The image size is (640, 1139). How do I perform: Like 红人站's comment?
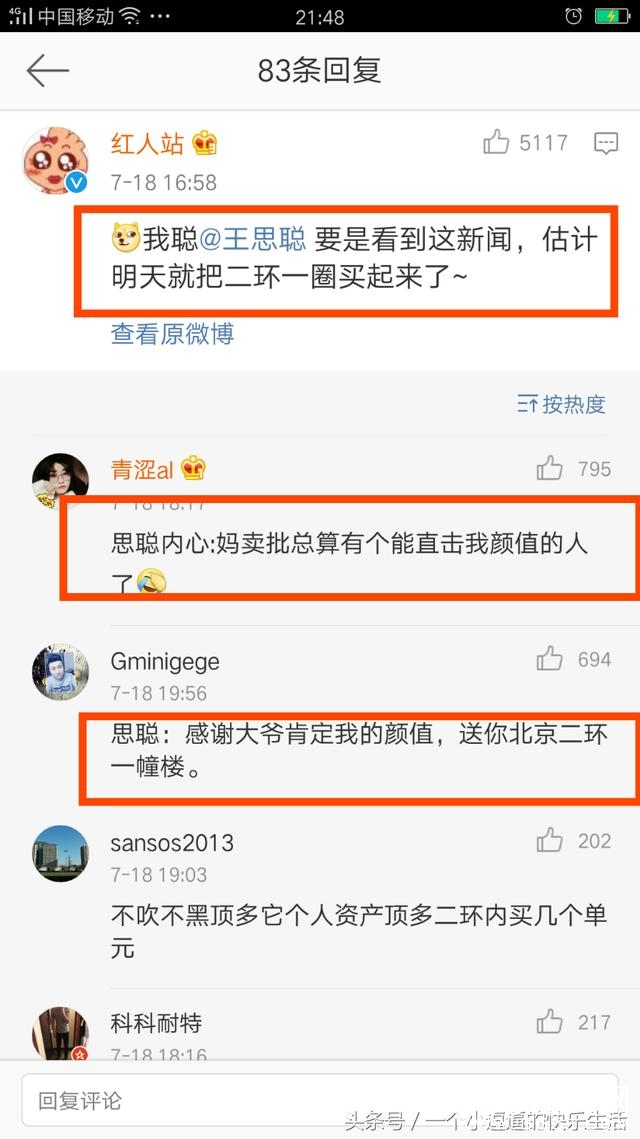coord(496,143)
